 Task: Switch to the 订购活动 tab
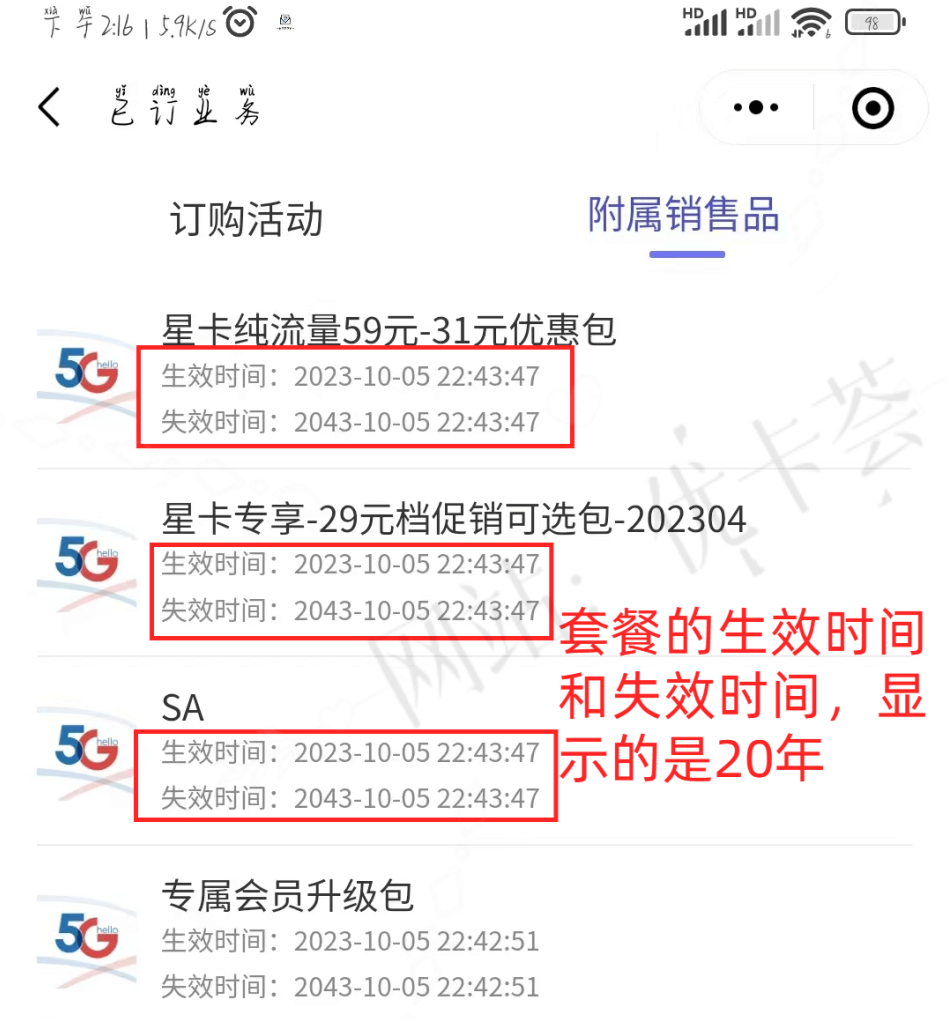tap(246, 219)
